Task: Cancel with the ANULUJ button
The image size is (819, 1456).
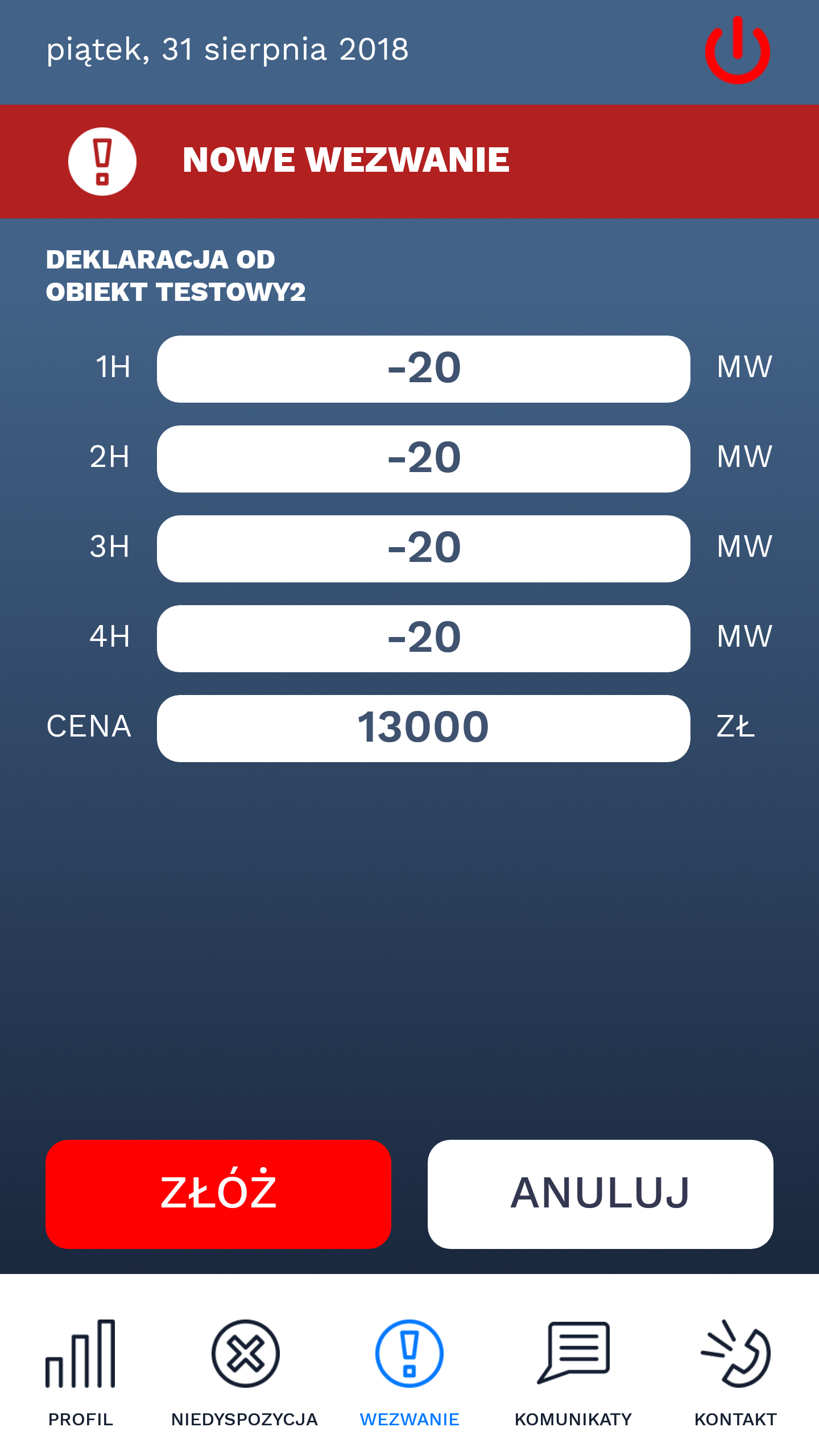Action: click(600, 1194)
